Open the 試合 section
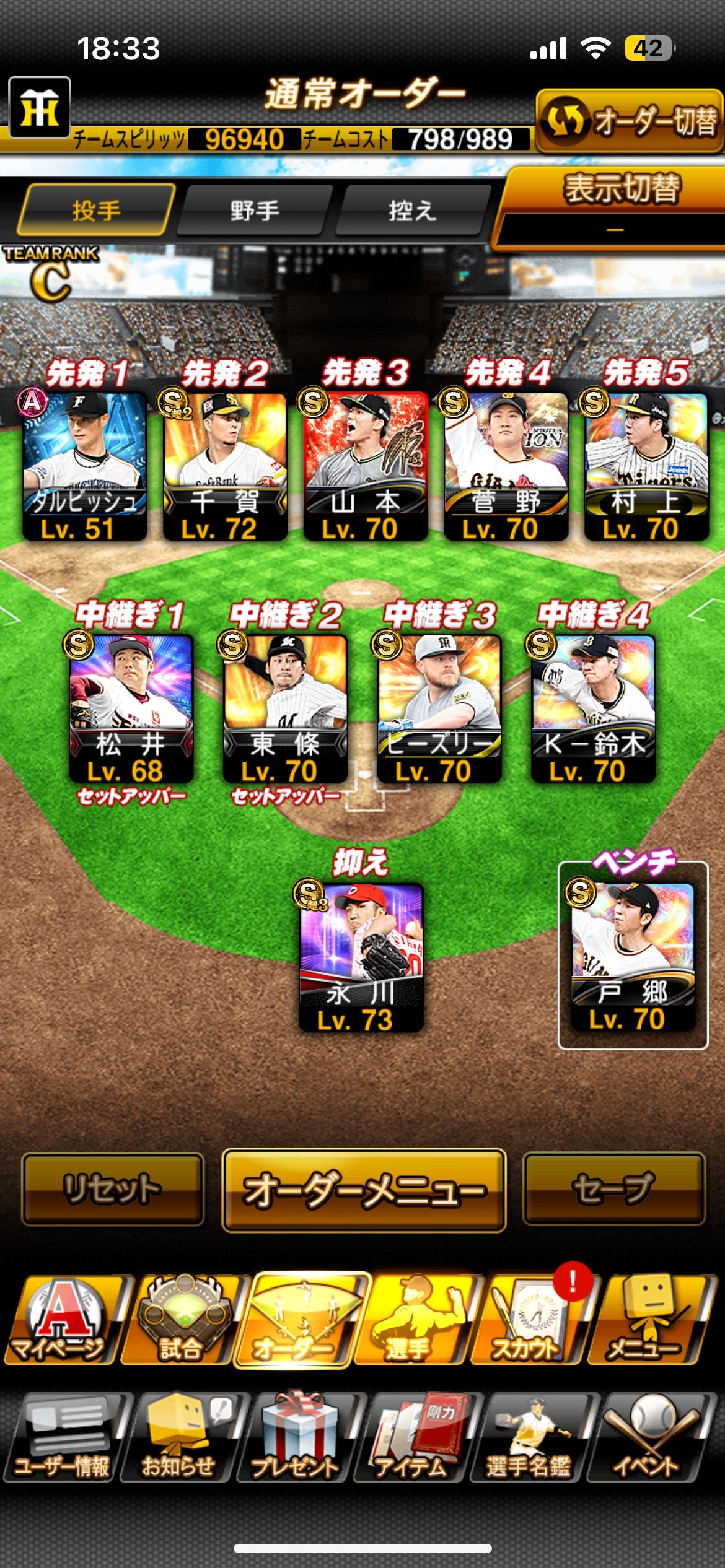 click(181, 1320)
